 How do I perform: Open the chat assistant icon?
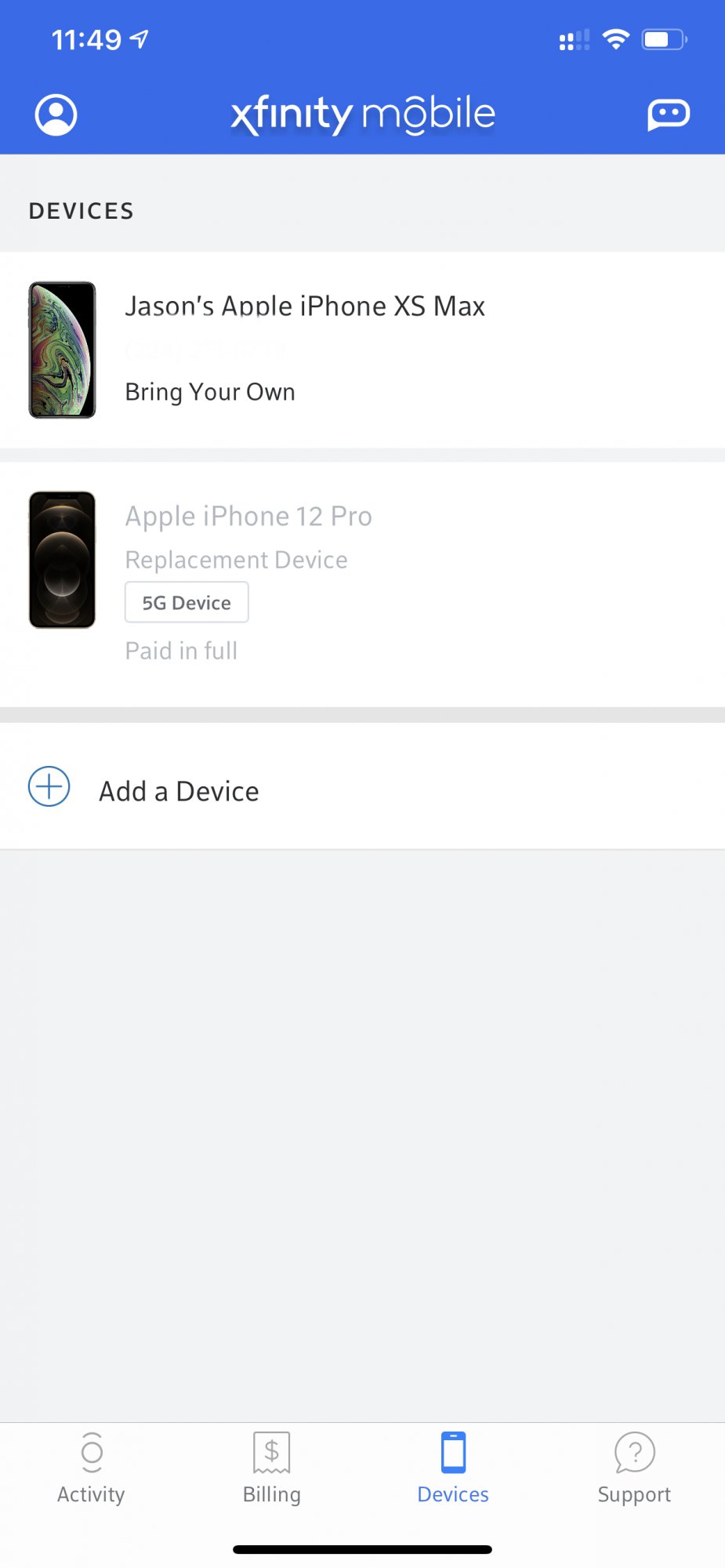(x=668, y=115)
